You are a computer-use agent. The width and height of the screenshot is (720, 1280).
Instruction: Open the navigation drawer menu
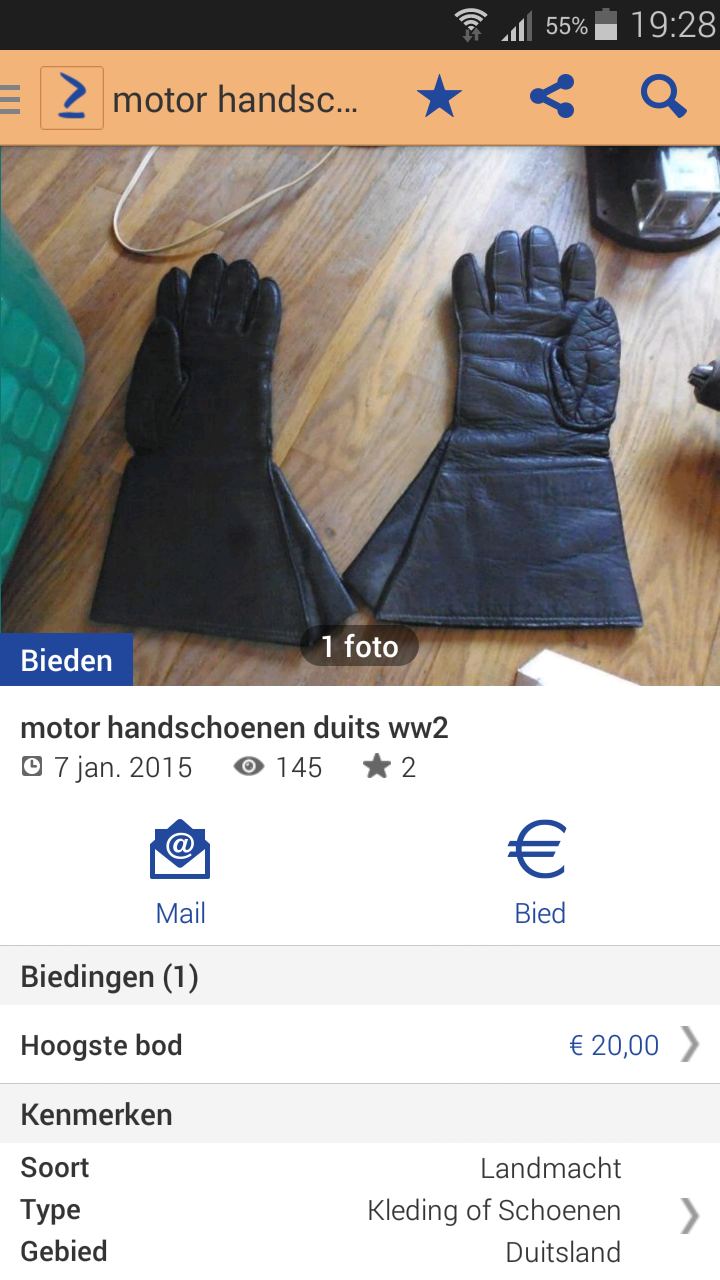(x=12, y=98)
